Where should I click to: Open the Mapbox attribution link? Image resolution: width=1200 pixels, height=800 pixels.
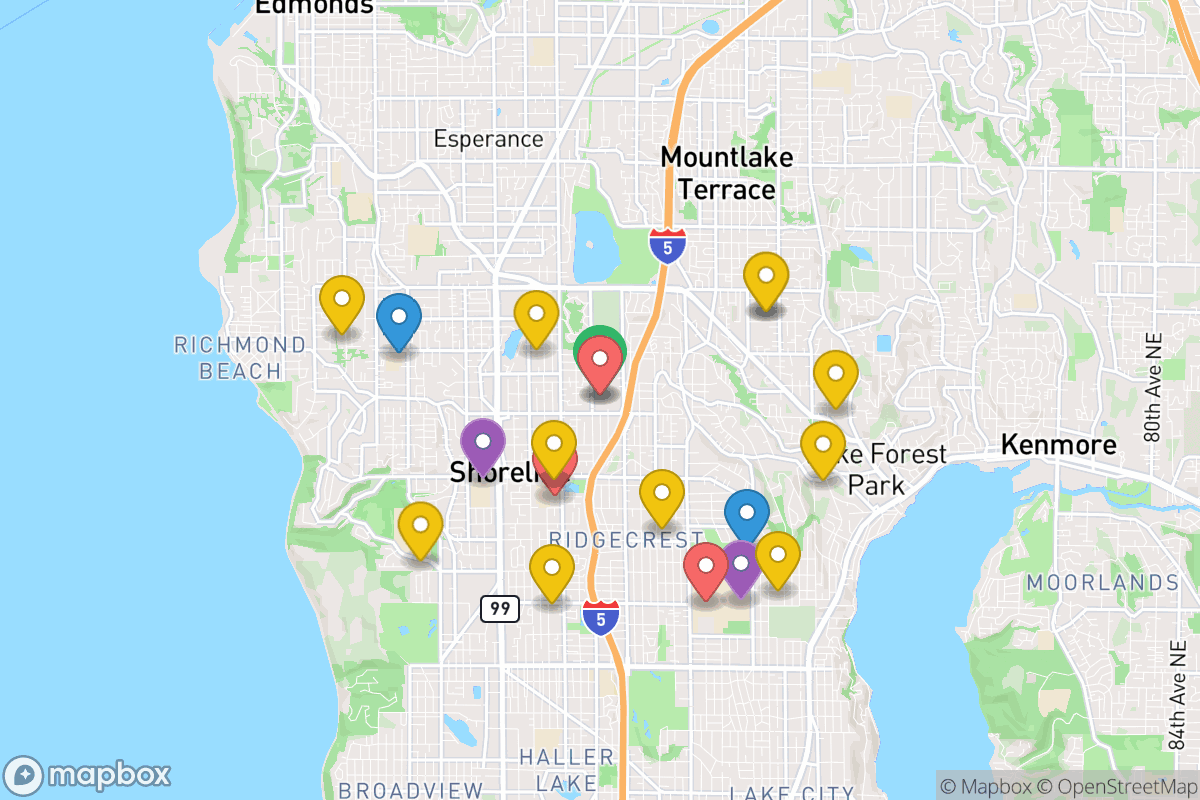tap(986, 786)
